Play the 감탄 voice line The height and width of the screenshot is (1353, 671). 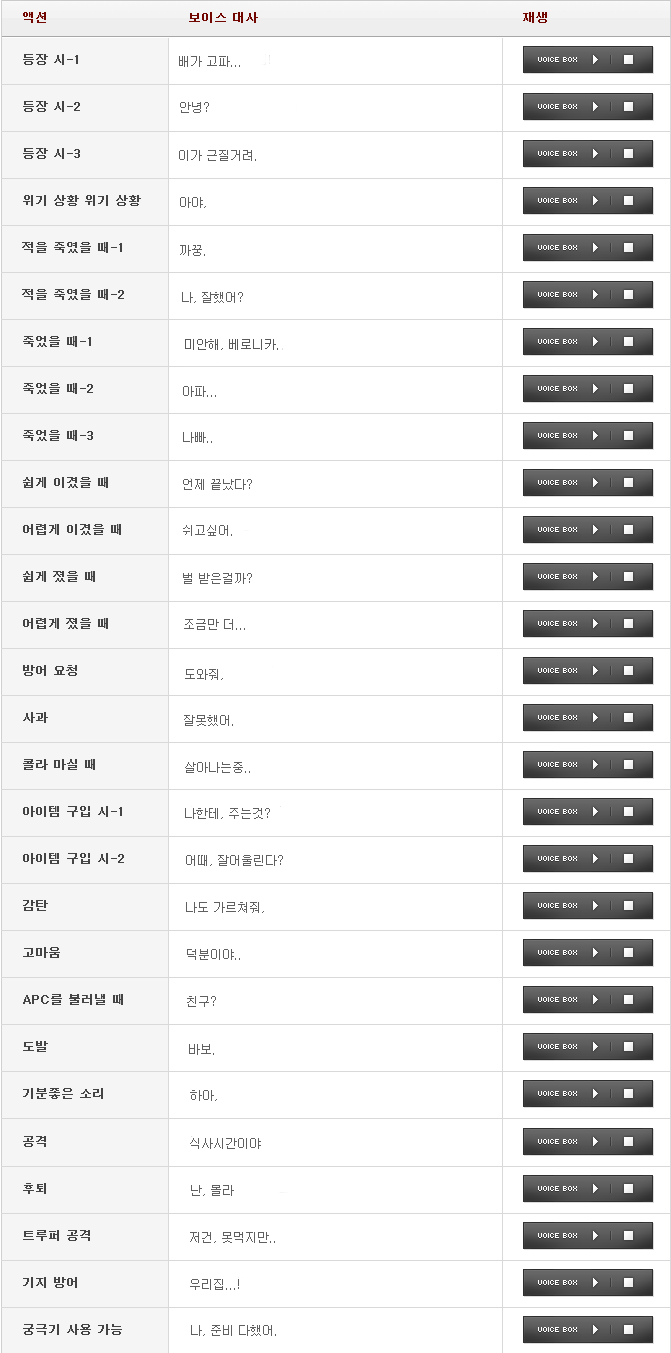595,905
